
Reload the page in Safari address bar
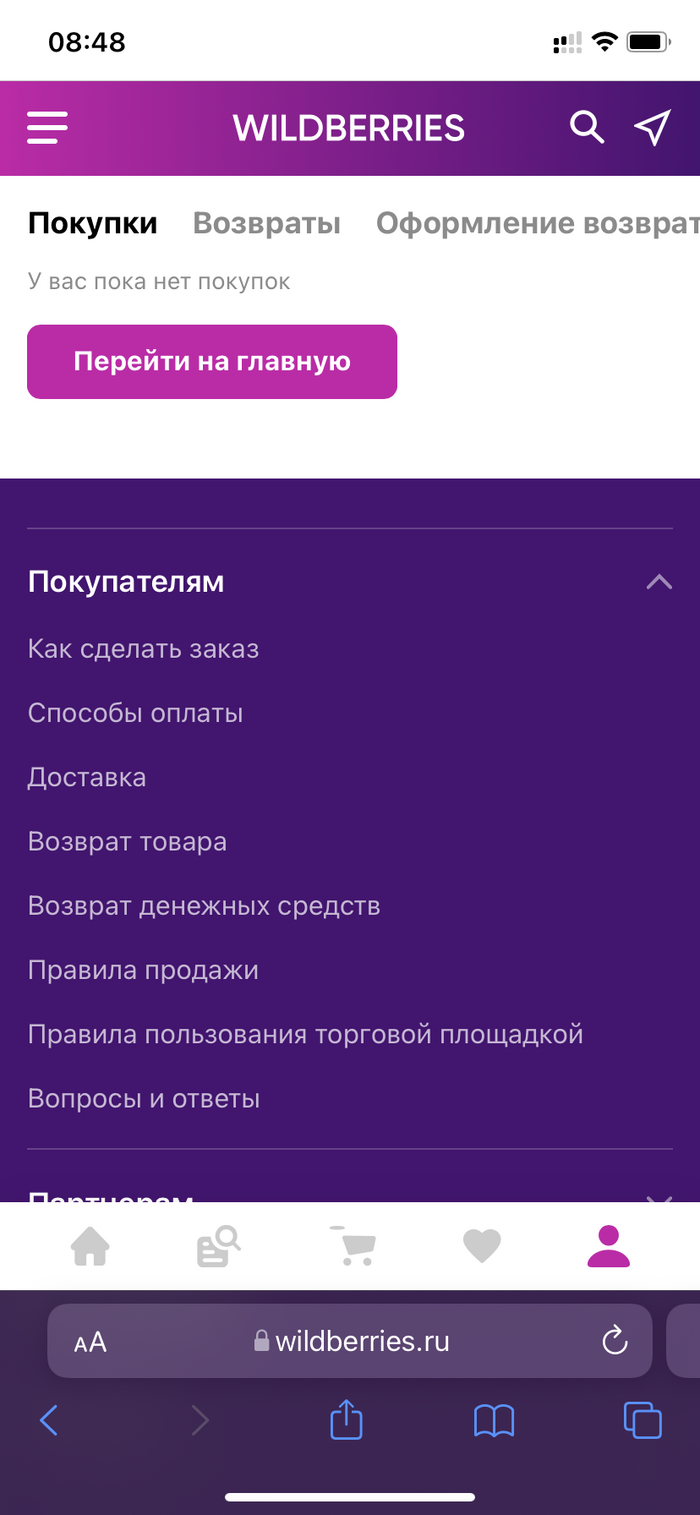pyautogui.click(x=614, y=1340)
